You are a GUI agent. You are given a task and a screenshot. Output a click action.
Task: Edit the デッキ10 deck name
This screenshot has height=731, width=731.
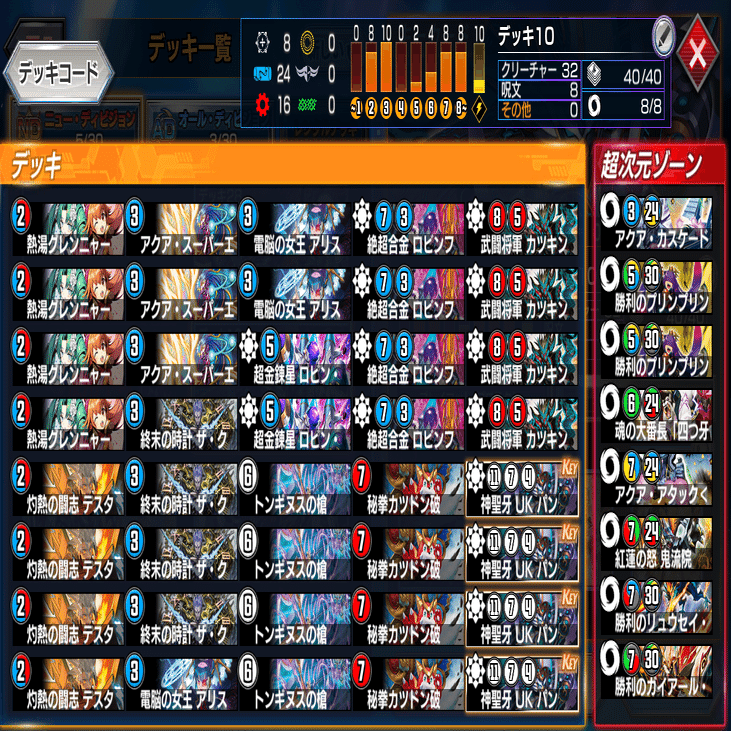(x=660, y=40)
